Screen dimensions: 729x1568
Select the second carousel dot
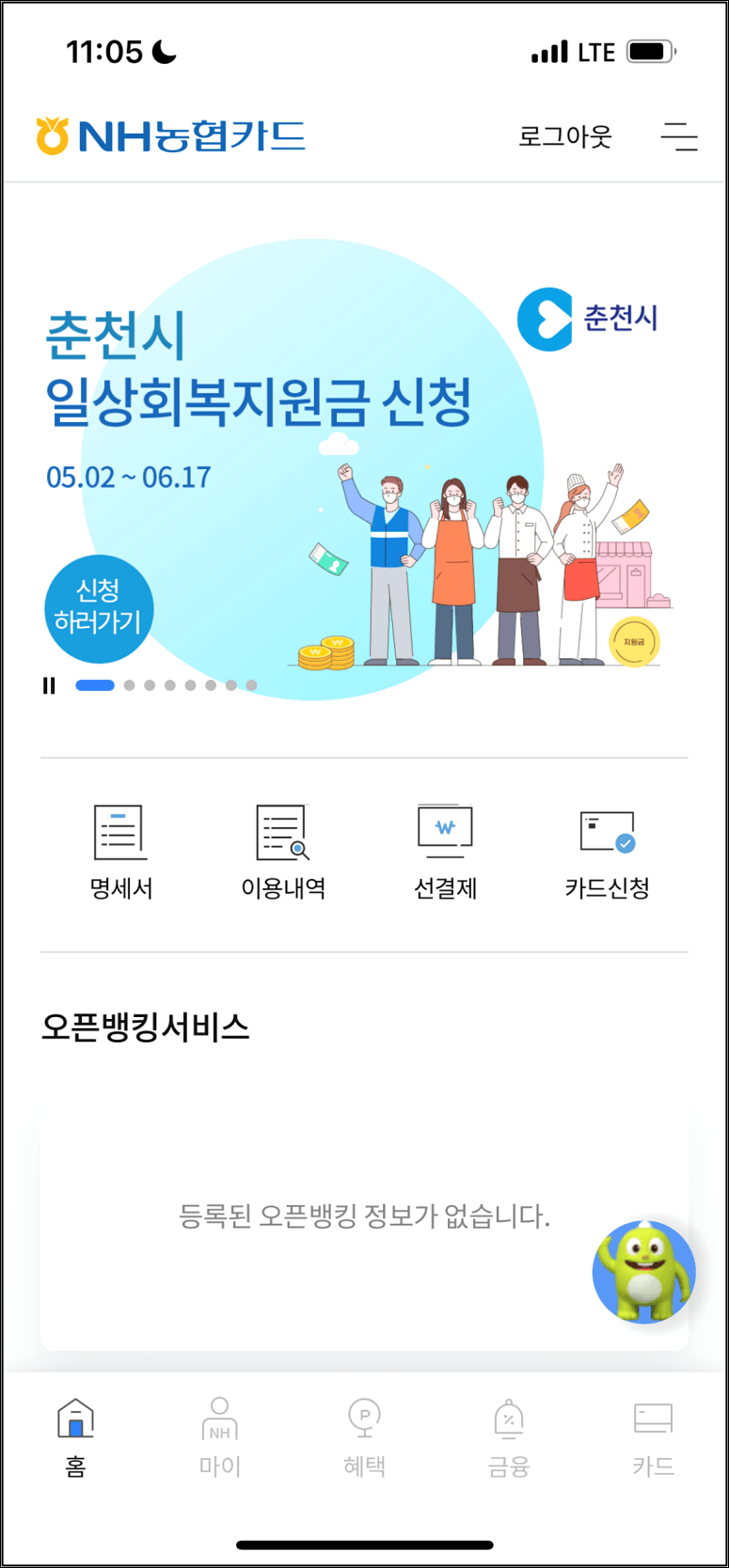(x=129, y=685)
